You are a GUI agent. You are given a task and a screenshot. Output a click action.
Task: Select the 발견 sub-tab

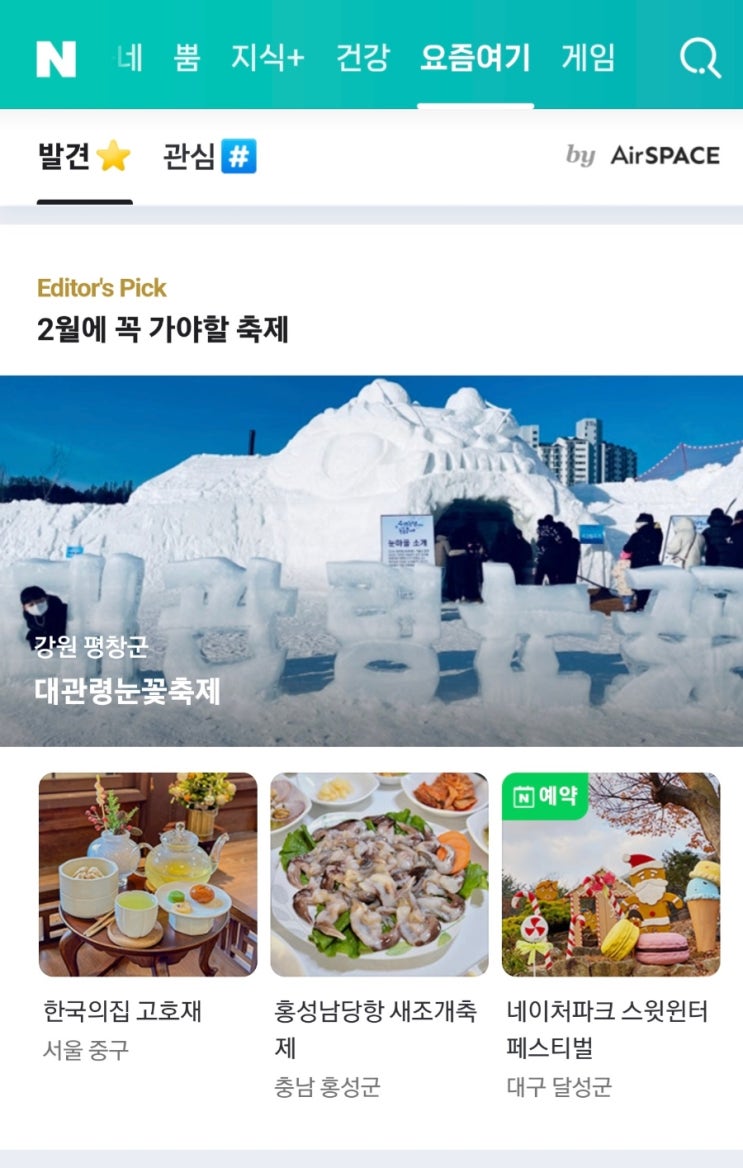pyautogui.click(x=84, y=156)
